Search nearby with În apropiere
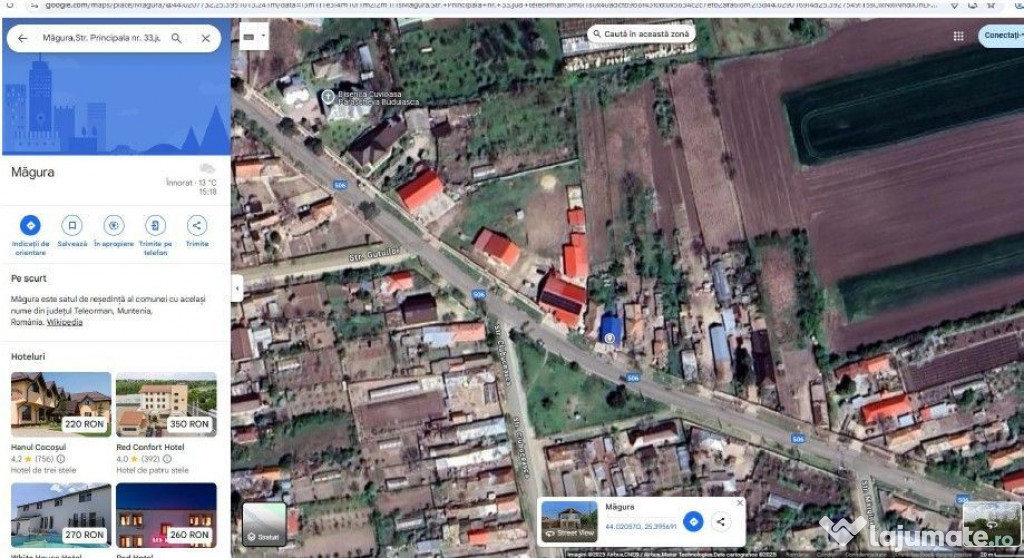1024x558 pixels. [113, 225]
